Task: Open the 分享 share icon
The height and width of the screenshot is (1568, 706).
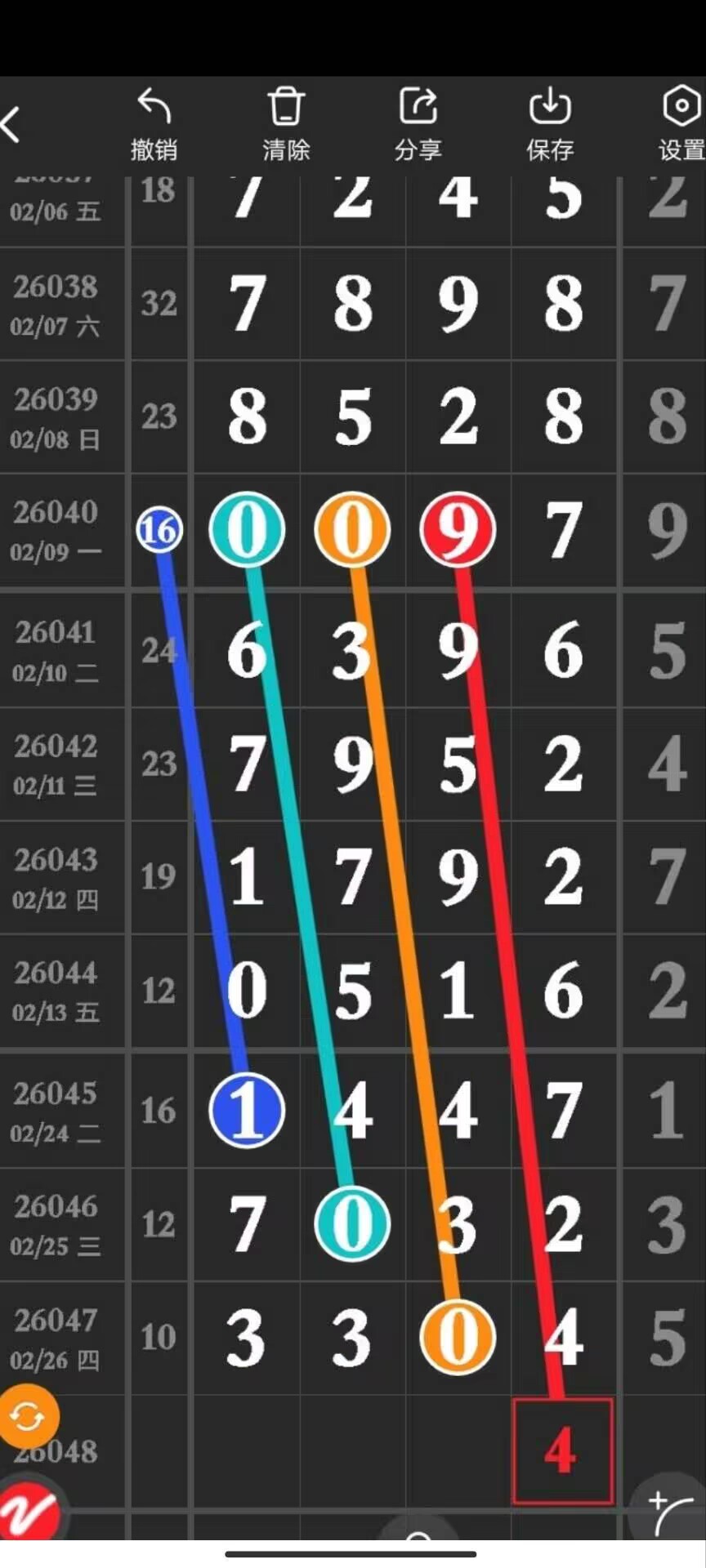Action: (418, 106)
